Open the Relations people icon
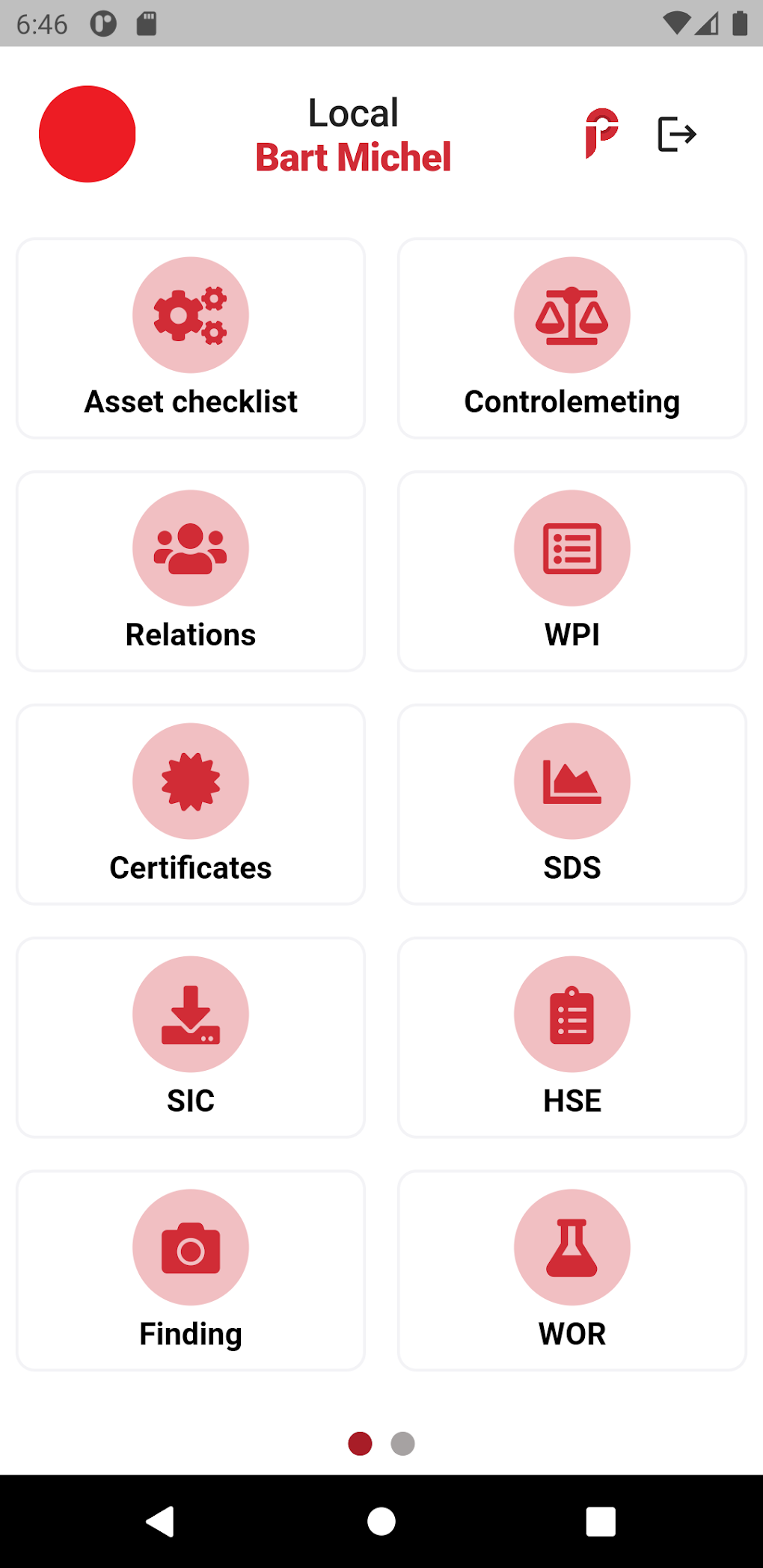The image size is (763, 1568). pos(190,547)
